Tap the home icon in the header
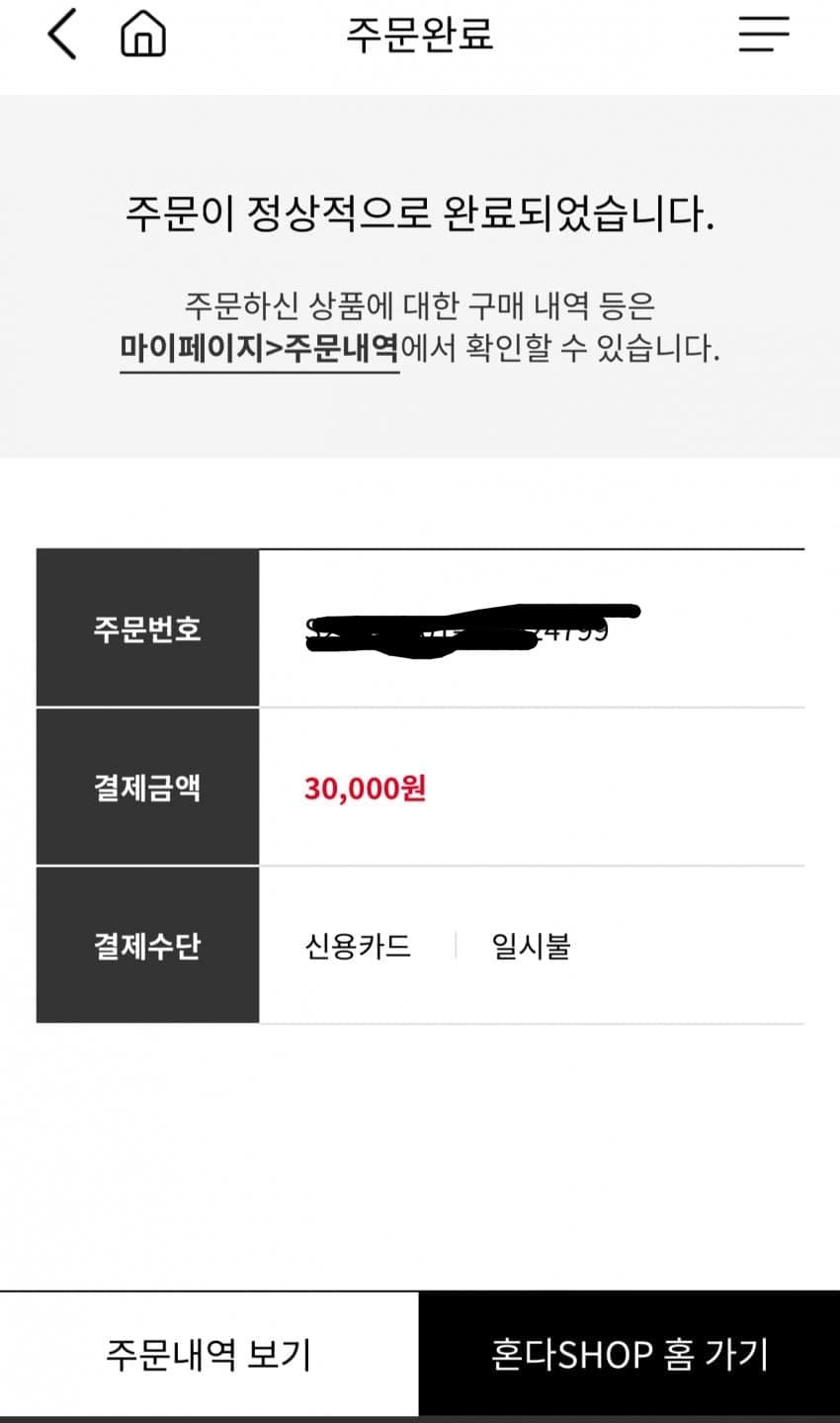 point(143,36)
